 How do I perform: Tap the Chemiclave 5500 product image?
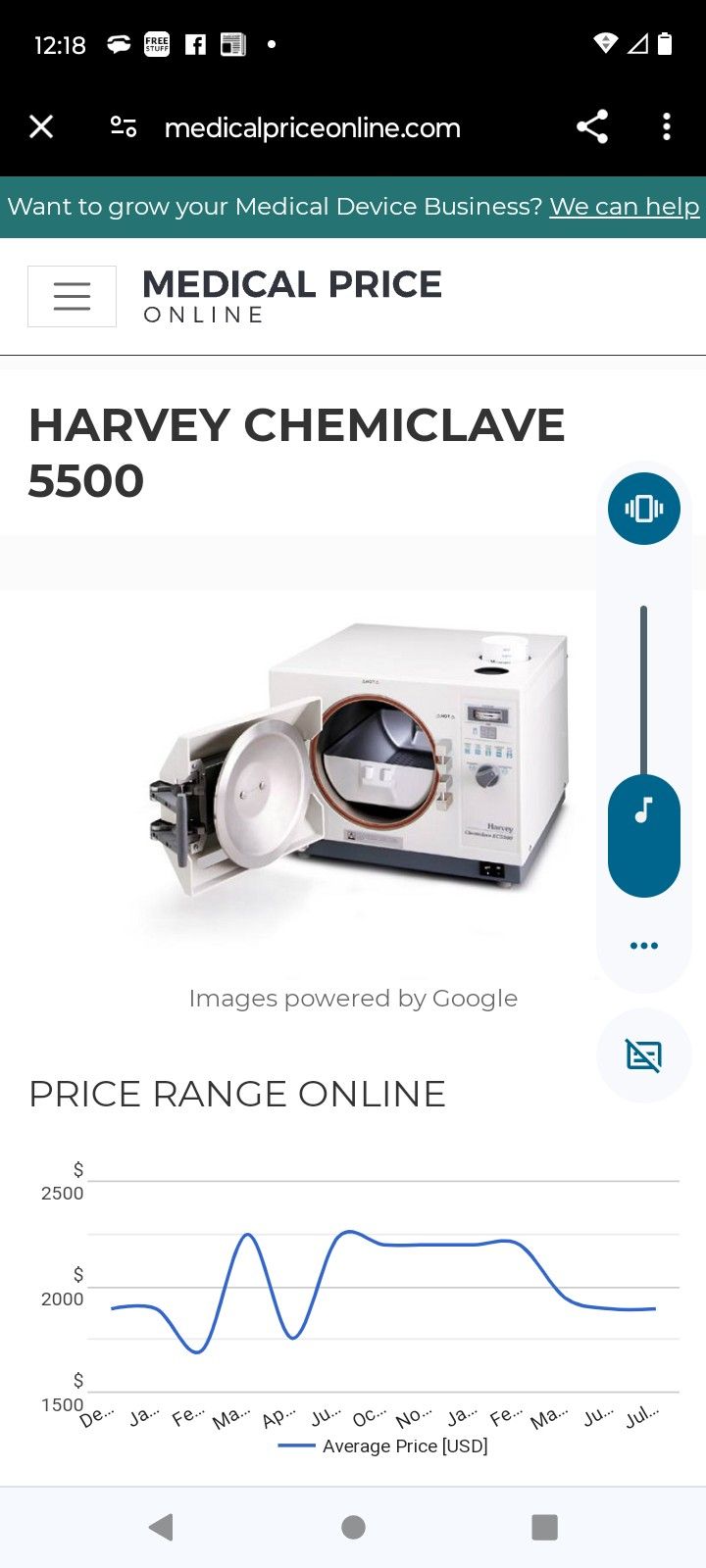(353, 774)
